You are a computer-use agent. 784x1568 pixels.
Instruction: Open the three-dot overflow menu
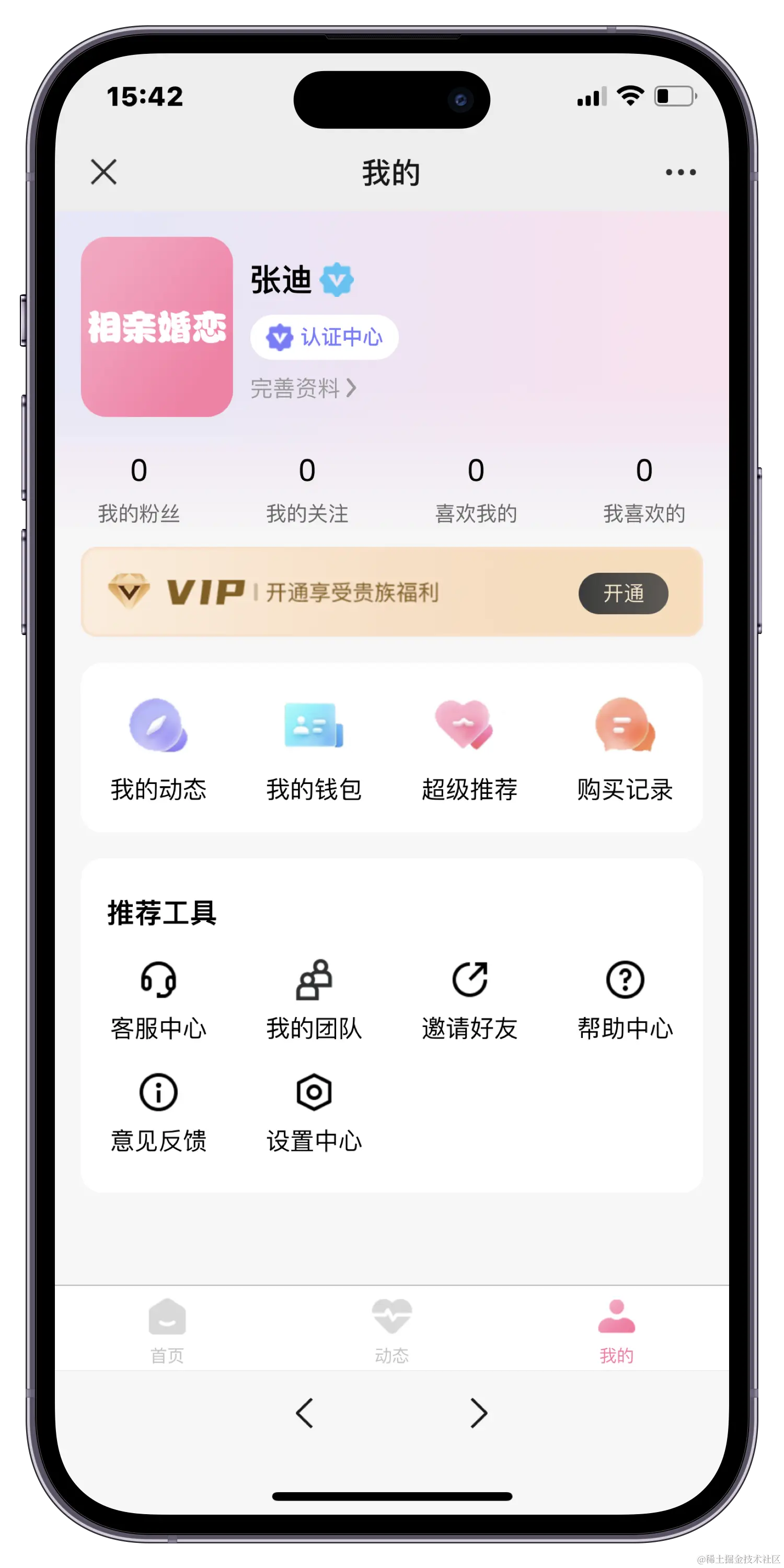click(x=681, y=172)
